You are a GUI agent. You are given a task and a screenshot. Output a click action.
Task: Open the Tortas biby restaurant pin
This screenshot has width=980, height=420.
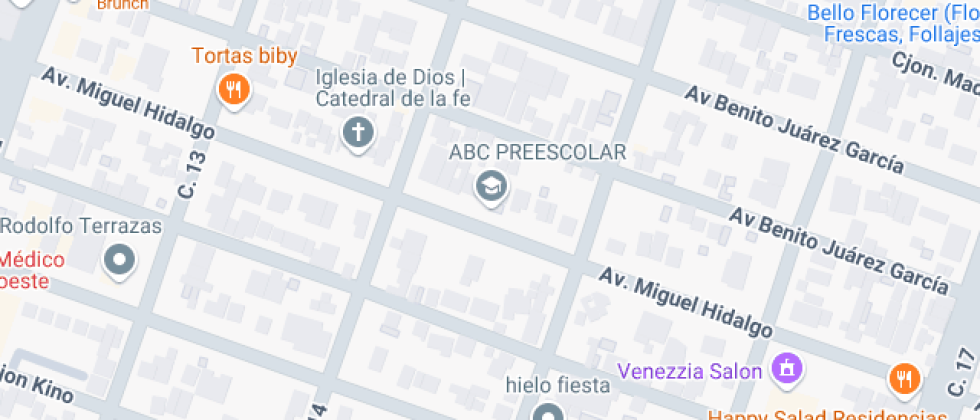233,89
